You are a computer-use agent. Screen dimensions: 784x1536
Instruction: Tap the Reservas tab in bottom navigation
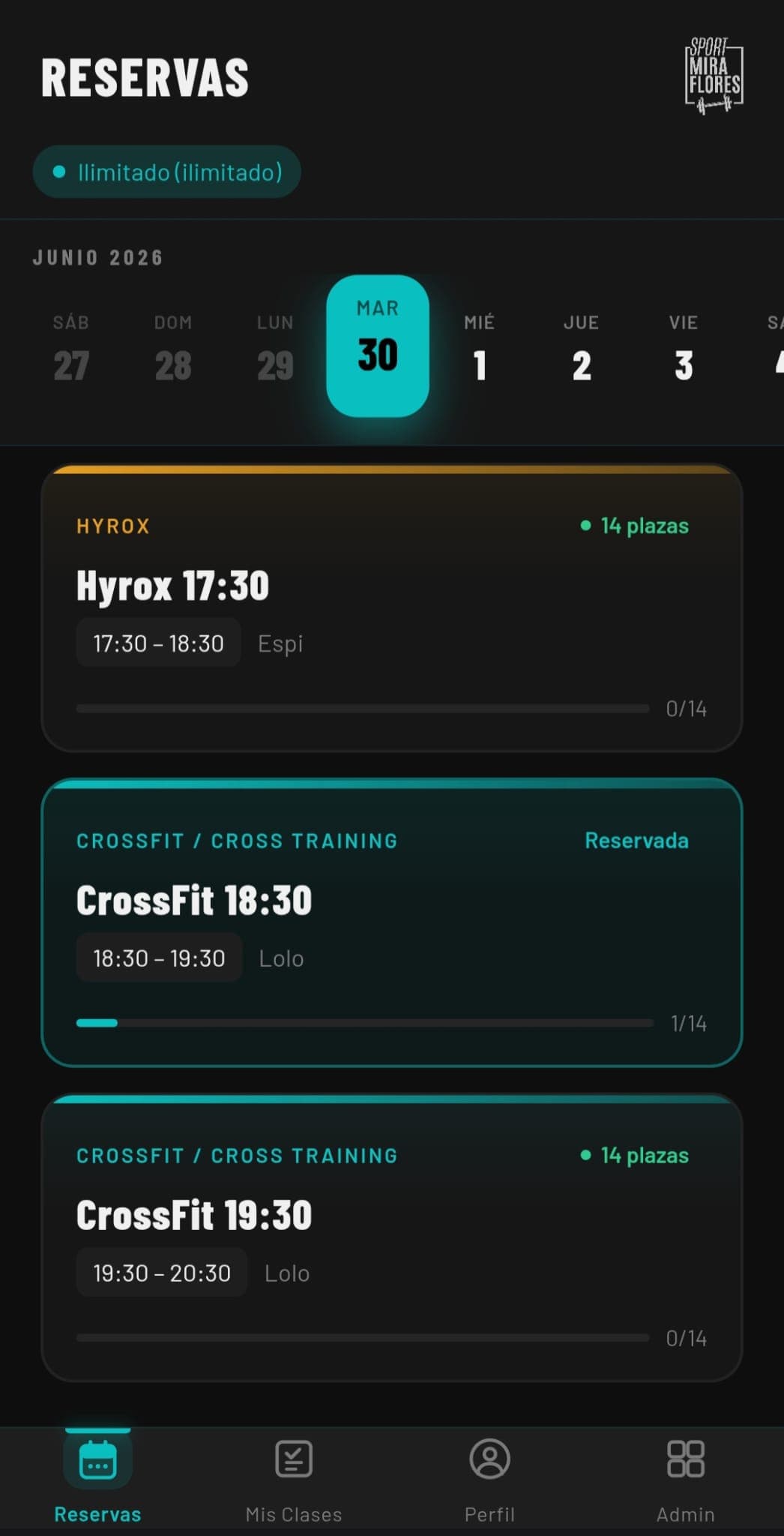(x=97, y=1479)
